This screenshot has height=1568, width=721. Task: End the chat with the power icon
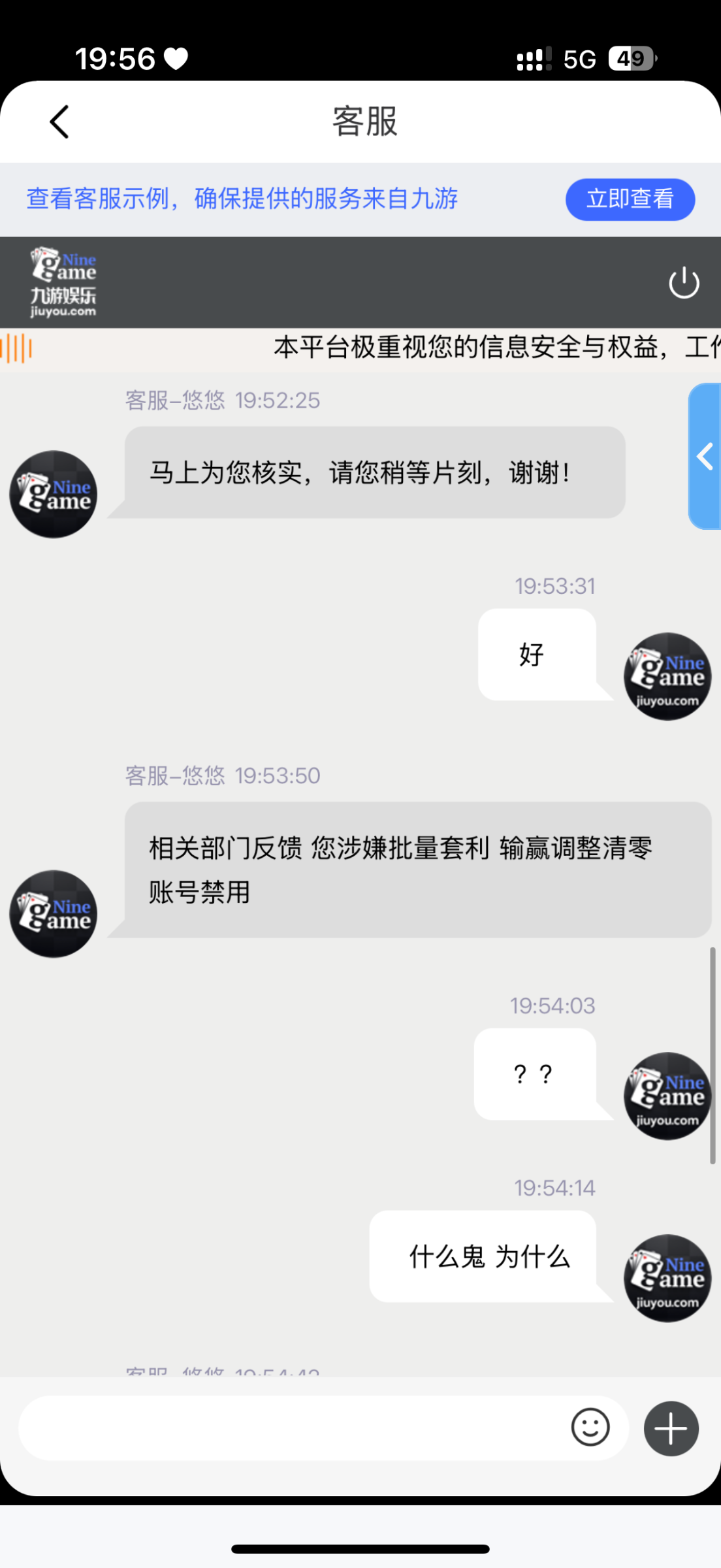pos(684,283)
